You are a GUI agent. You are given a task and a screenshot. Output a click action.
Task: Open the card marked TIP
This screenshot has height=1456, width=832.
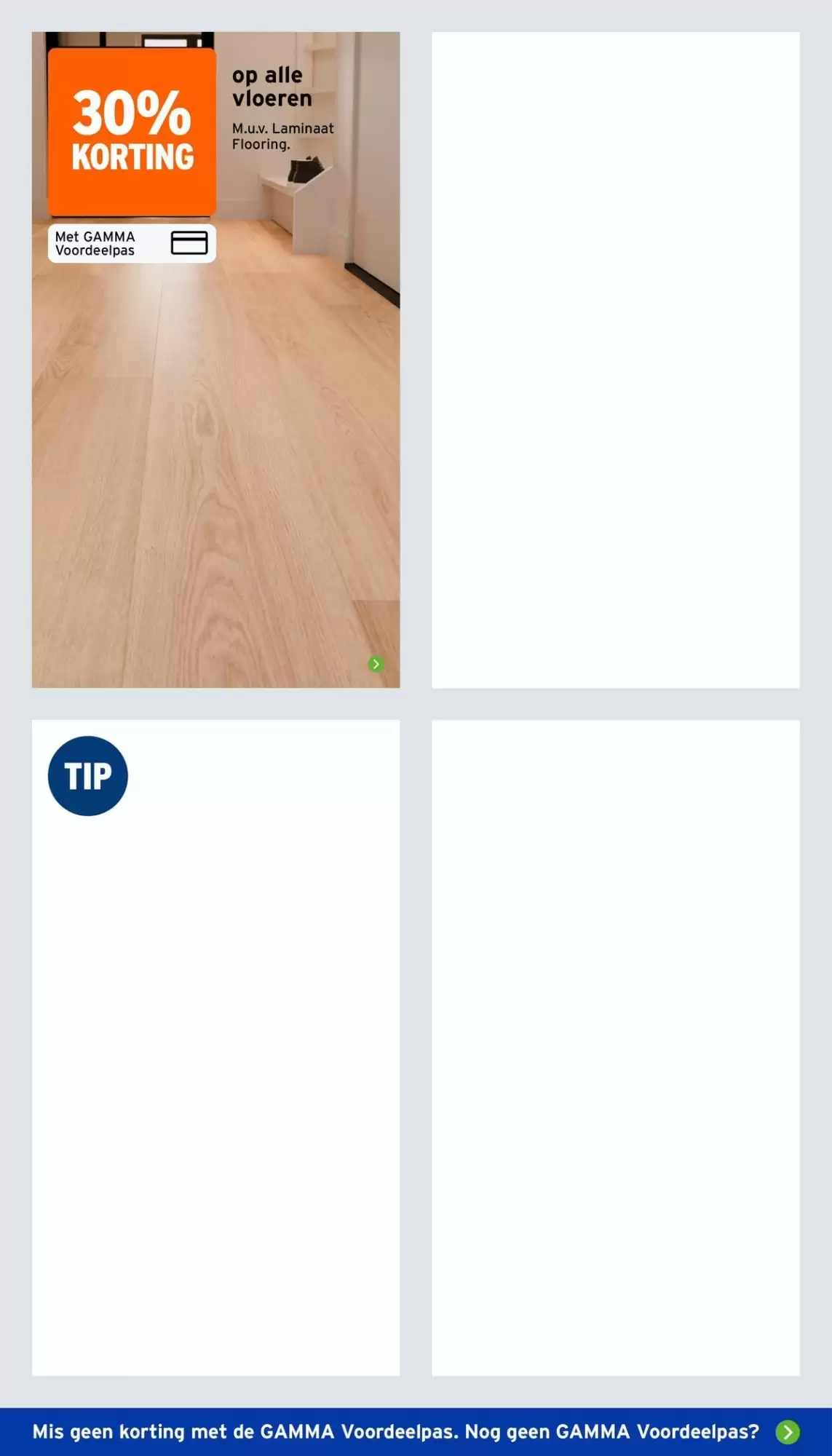click(215, 1048)
